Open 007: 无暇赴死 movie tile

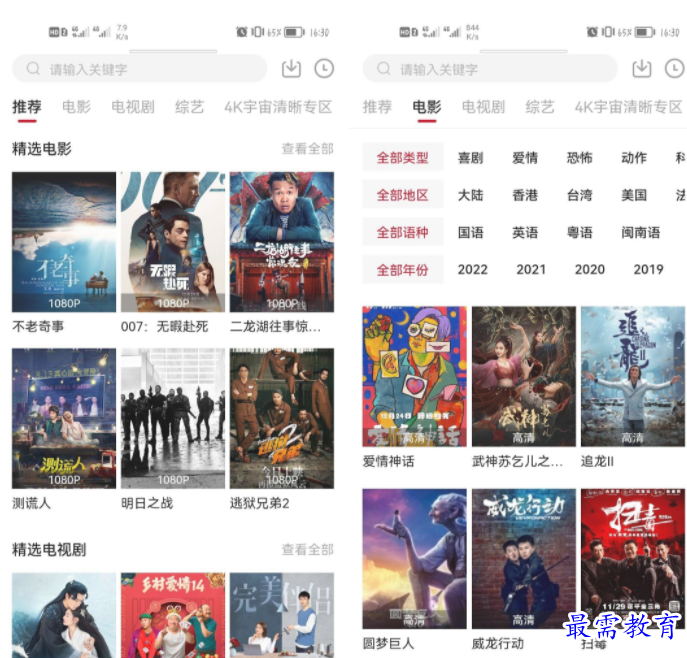pyautogui.click(x=172, y=242)
